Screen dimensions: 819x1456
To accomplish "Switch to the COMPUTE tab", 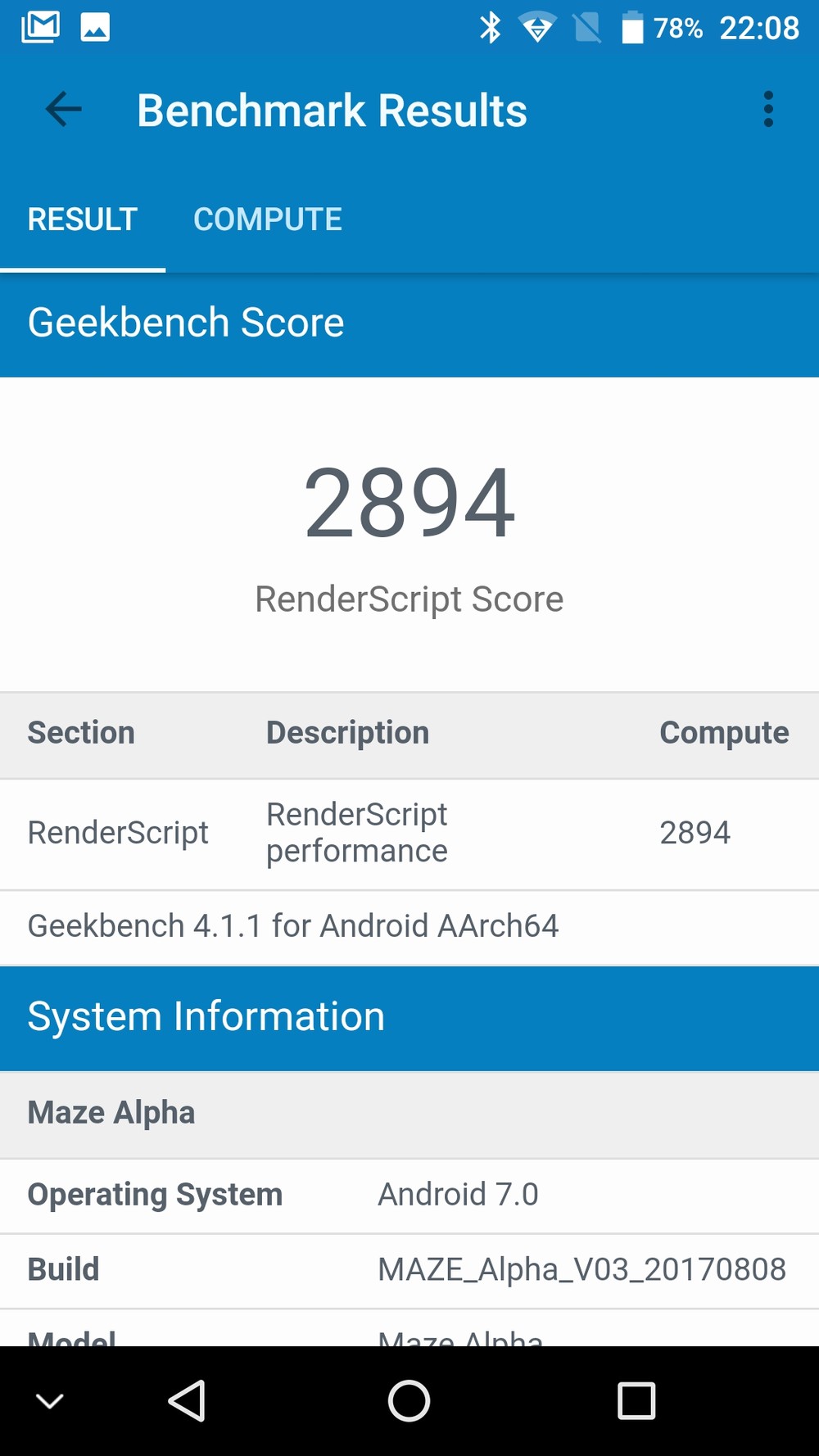I will pos(267,219).
